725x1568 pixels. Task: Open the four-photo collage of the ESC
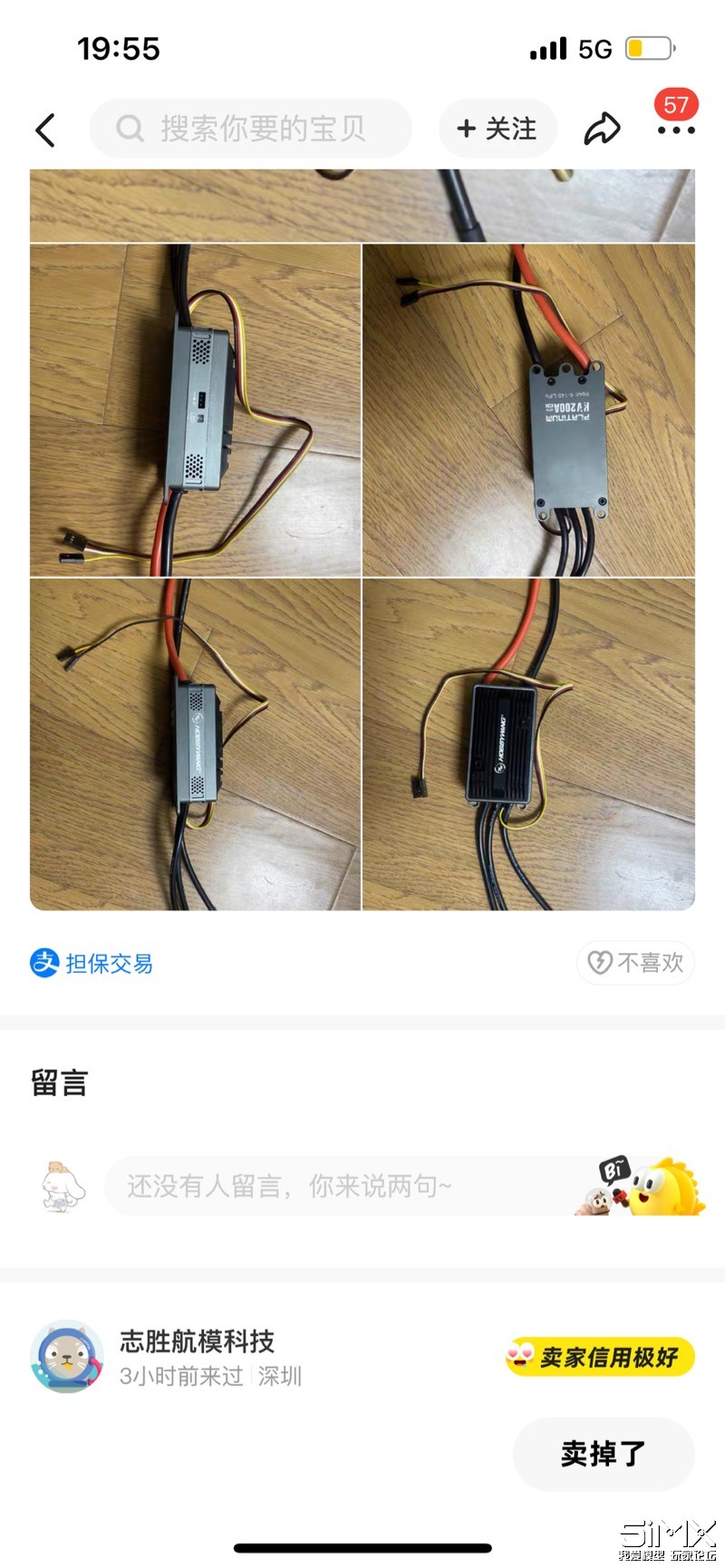362,576
